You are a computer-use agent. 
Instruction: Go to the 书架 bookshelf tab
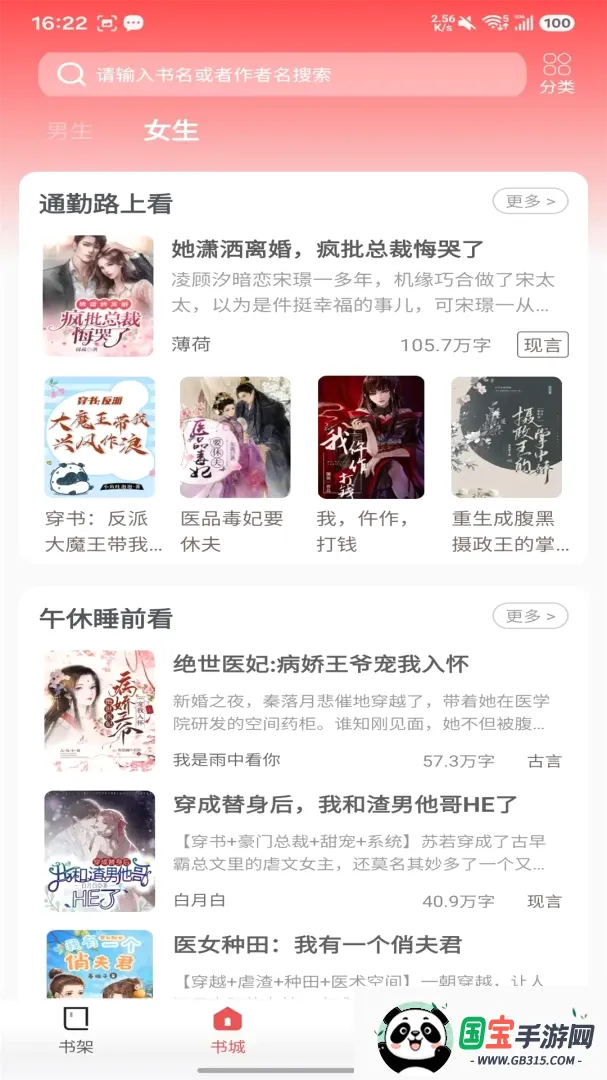75,1031
